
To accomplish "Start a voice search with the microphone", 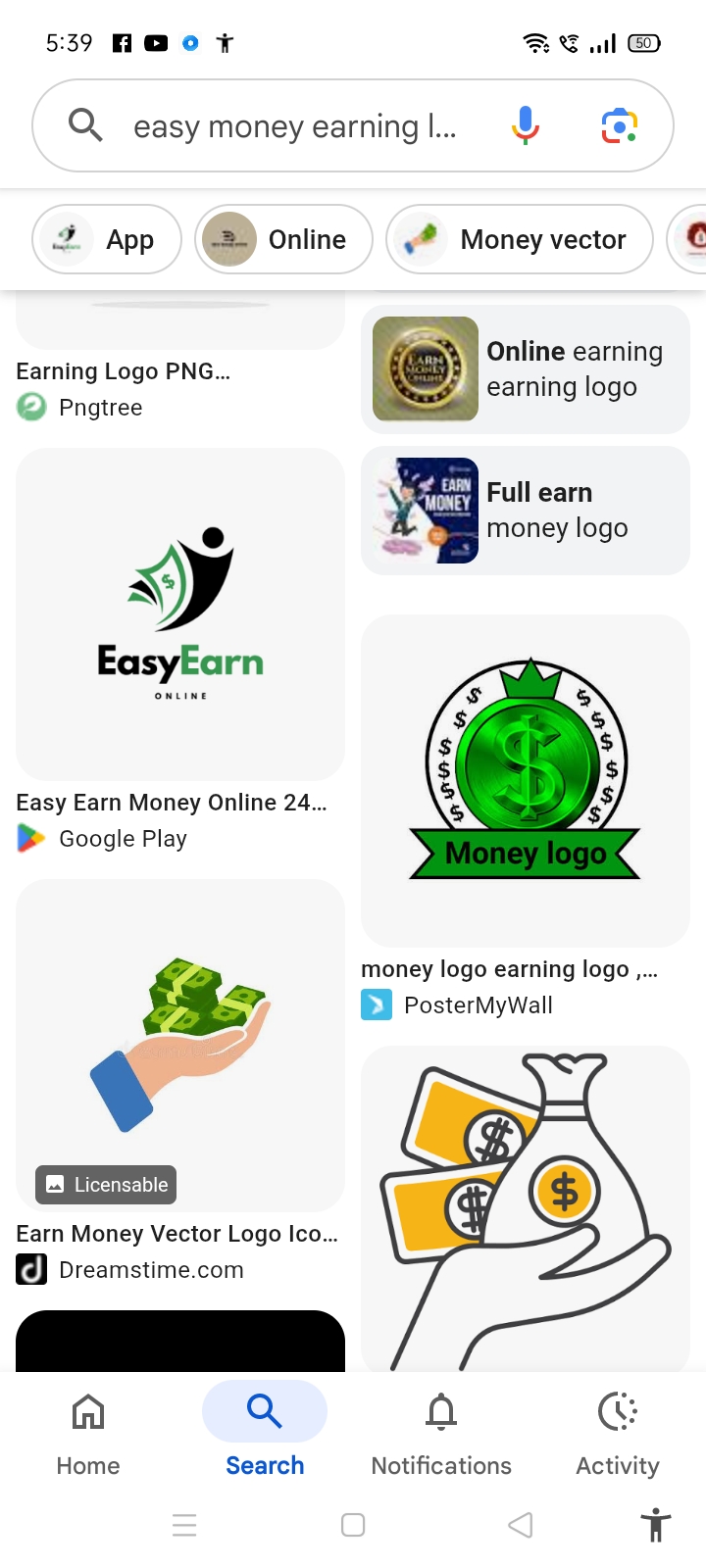I will (x=526, y=126).
